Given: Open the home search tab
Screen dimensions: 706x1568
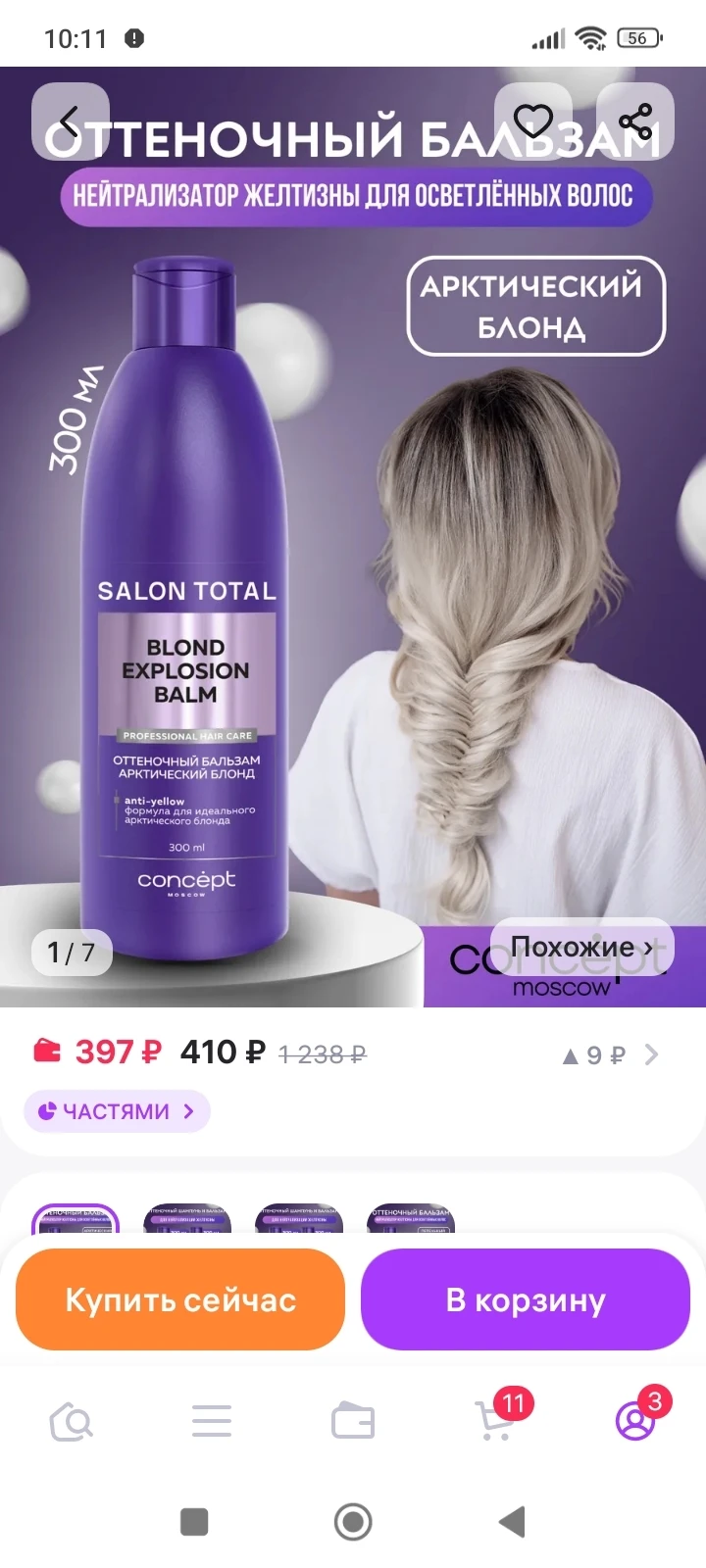Looking at the screenshot, I should pyautogui.click(x=71, y=1421).
